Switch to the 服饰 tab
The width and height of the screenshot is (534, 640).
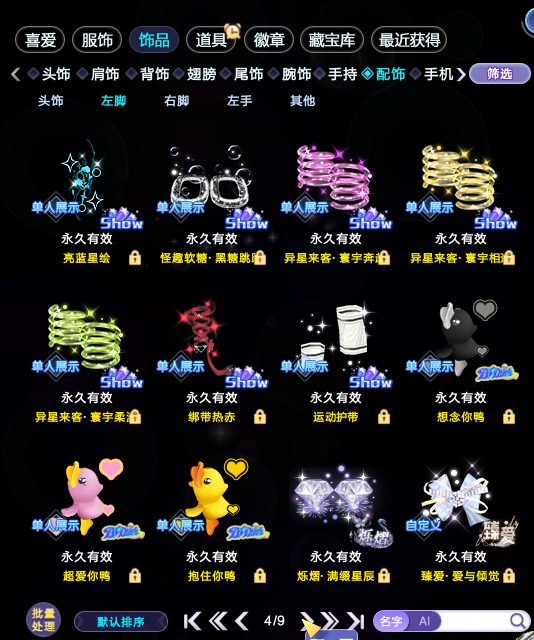[97, 40]
